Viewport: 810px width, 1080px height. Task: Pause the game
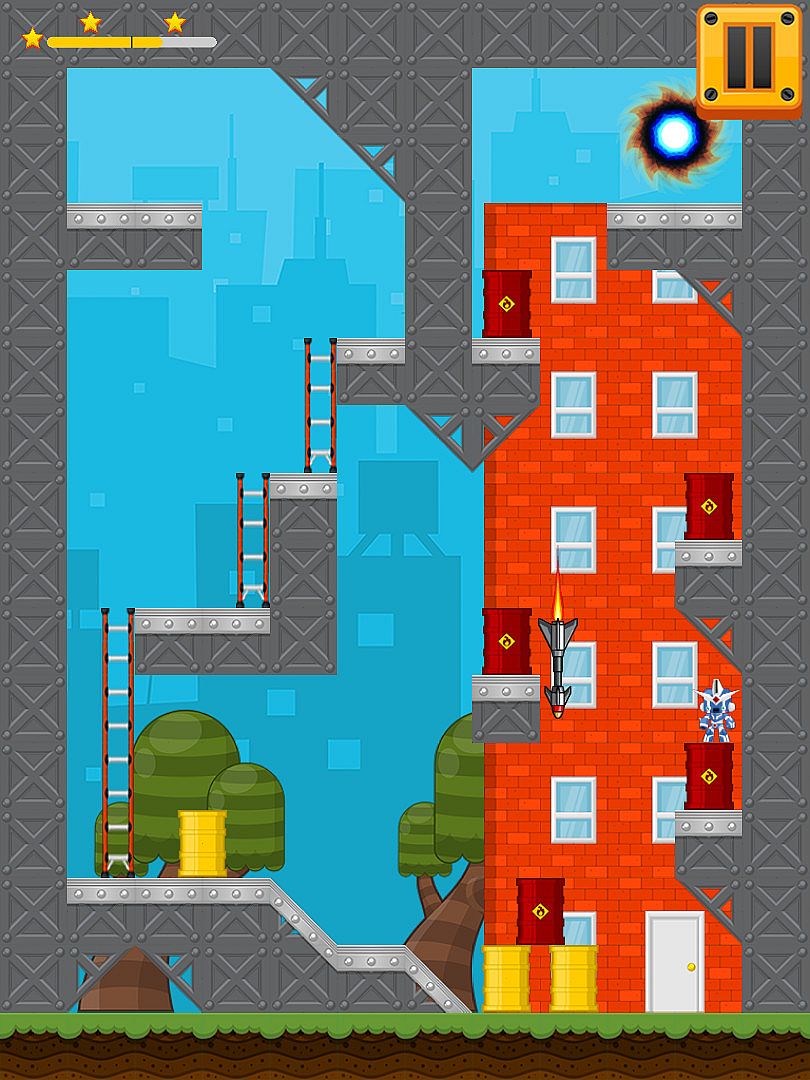[749, 58]
